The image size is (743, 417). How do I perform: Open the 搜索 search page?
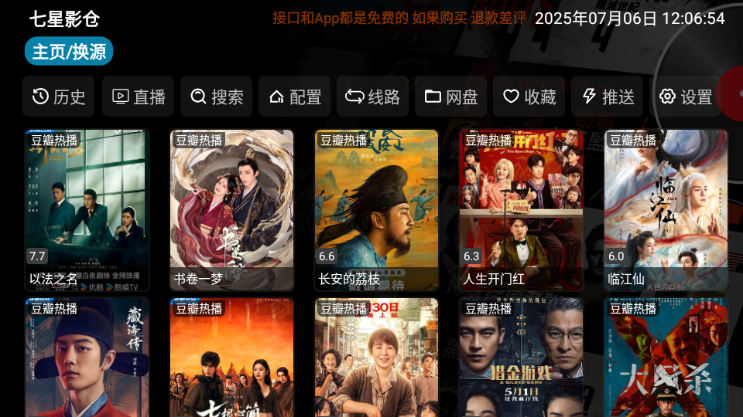(216, 97)
